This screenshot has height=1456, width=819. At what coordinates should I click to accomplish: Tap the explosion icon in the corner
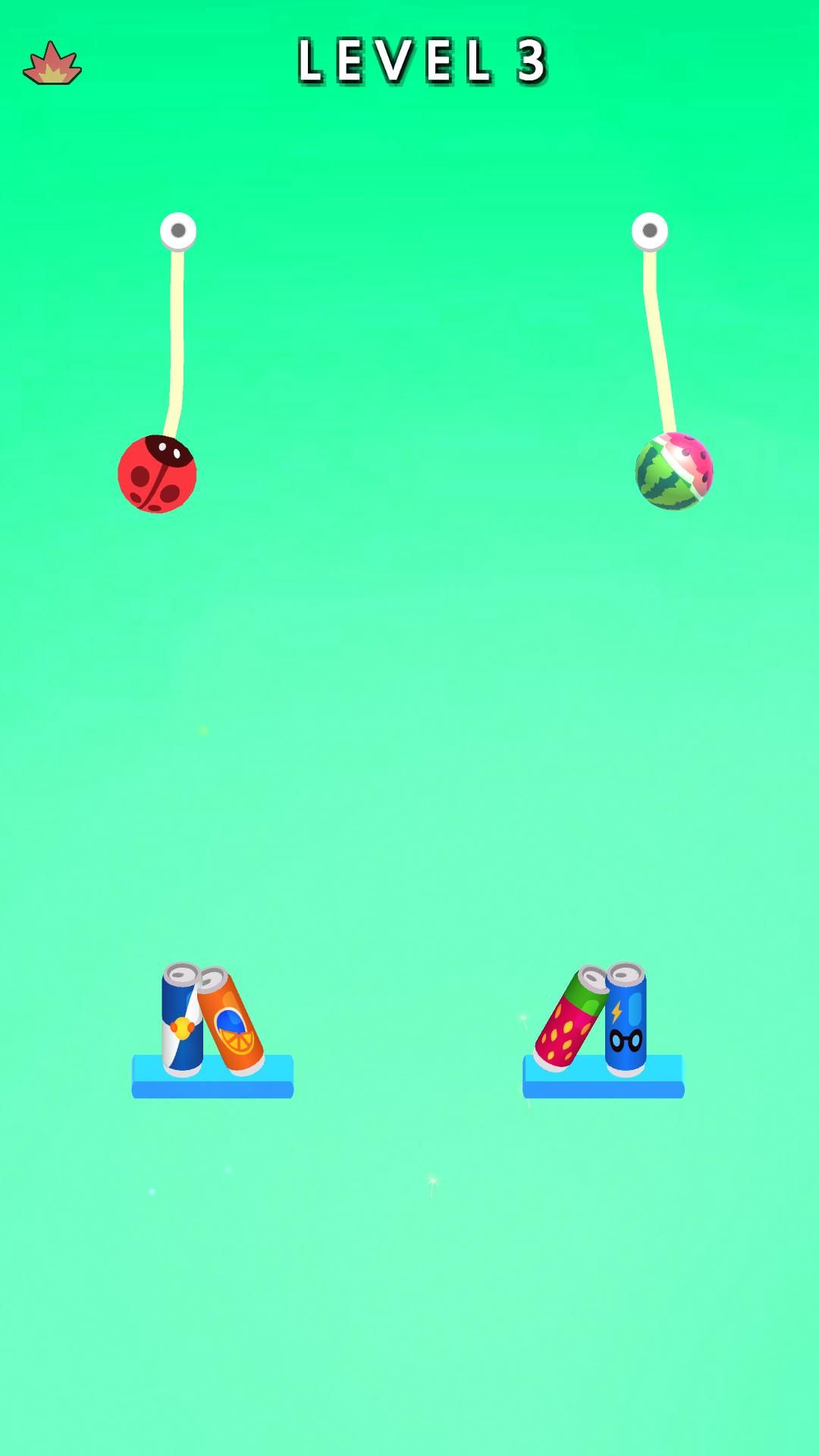[52, 64]
